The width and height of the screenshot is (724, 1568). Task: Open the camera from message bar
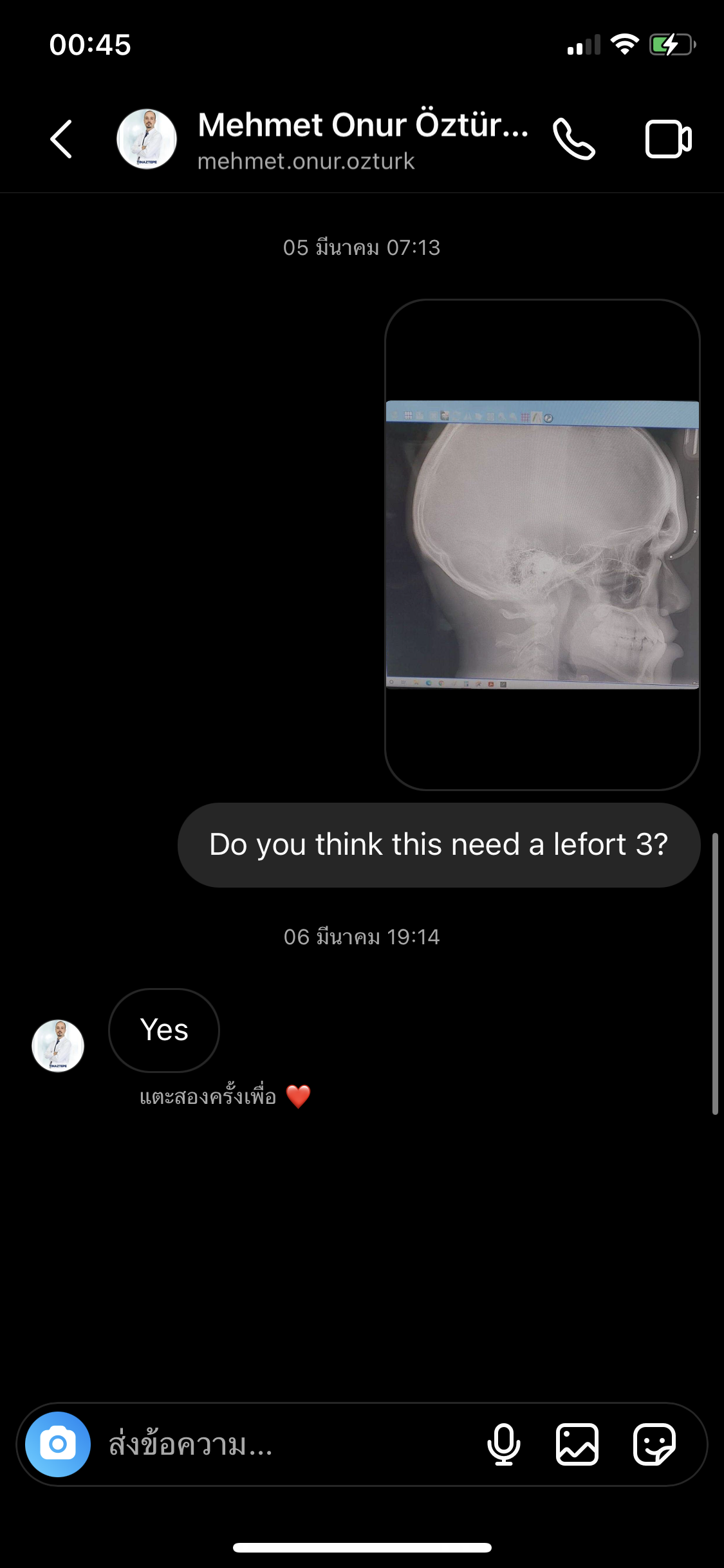(x=58, y=1444)
